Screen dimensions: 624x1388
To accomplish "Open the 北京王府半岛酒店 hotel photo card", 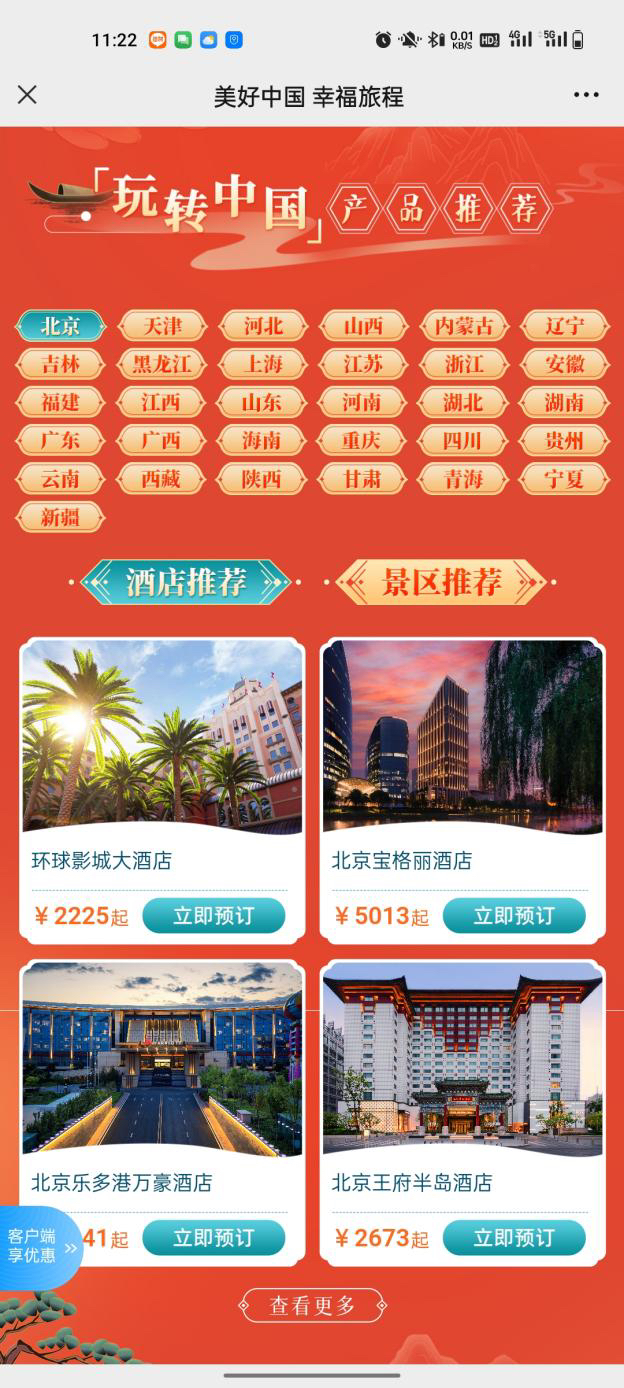I will [x=462, y=1060].
